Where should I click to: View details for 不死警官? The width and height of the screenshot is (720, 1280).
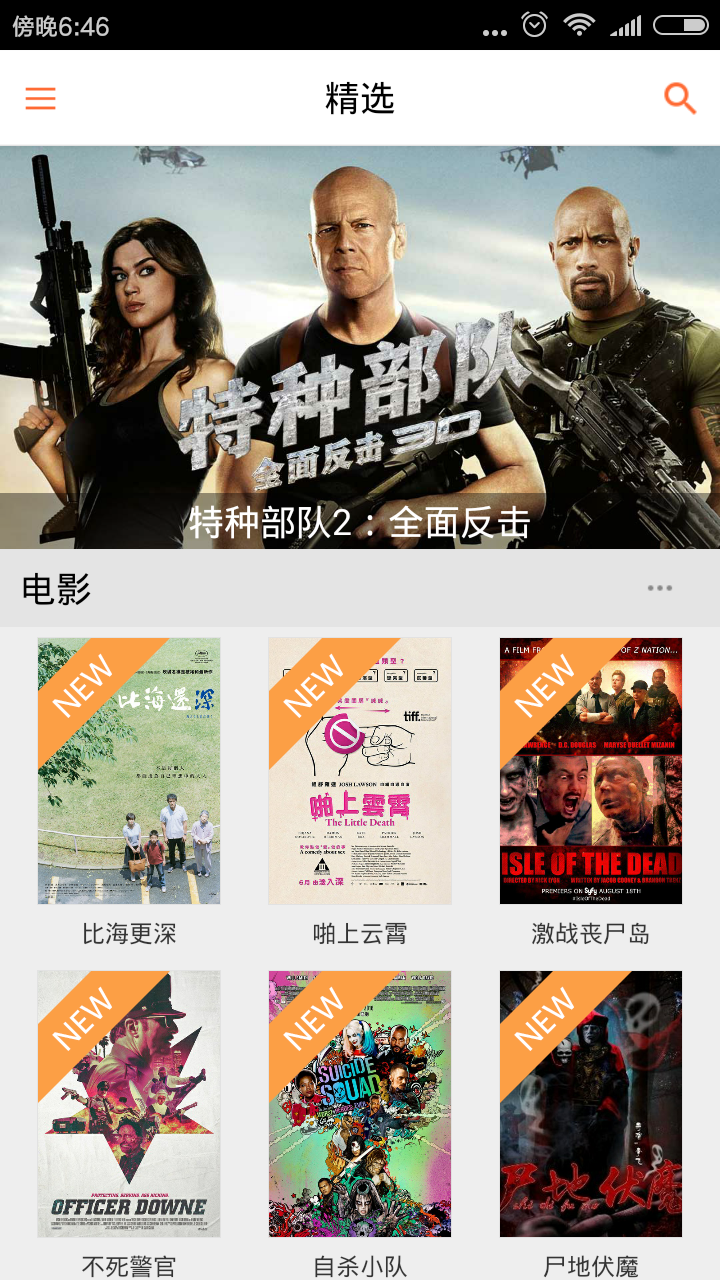tap(129, 1104)
